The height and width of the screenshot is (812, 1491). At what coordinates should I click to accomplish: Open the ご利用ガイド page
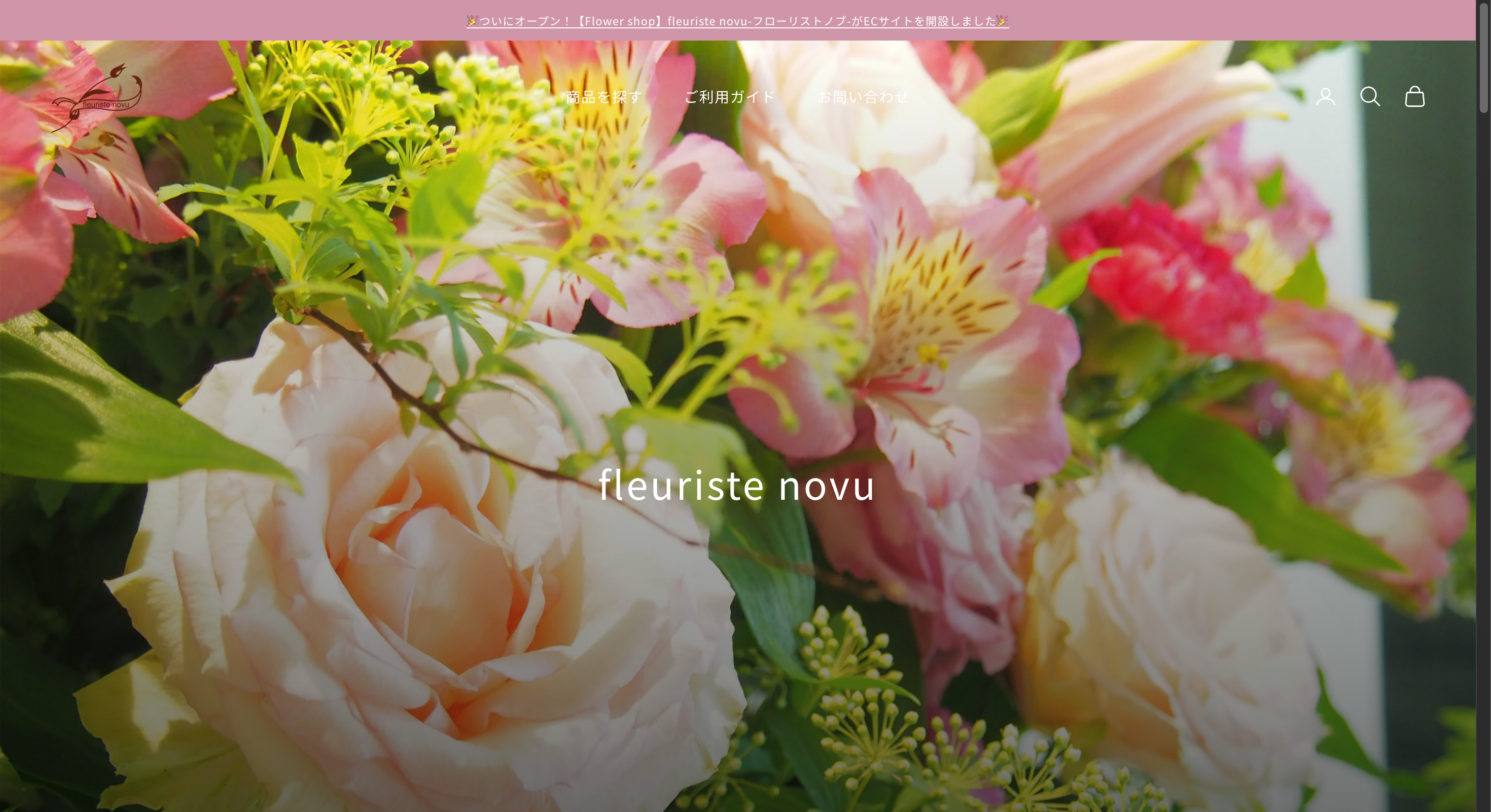(729, 97)
